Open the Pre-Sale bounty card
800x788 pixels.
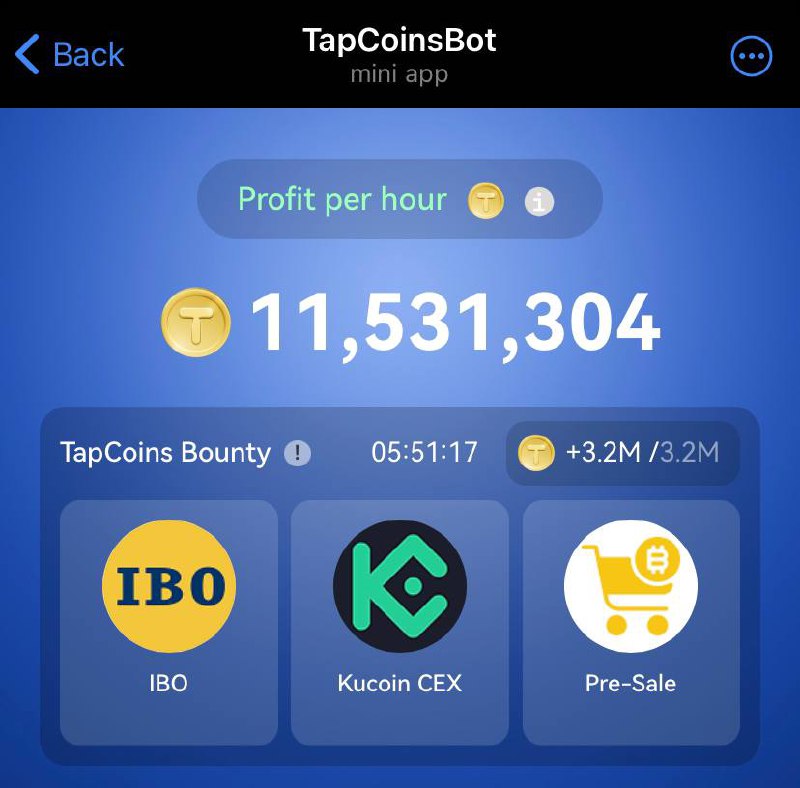630,622
